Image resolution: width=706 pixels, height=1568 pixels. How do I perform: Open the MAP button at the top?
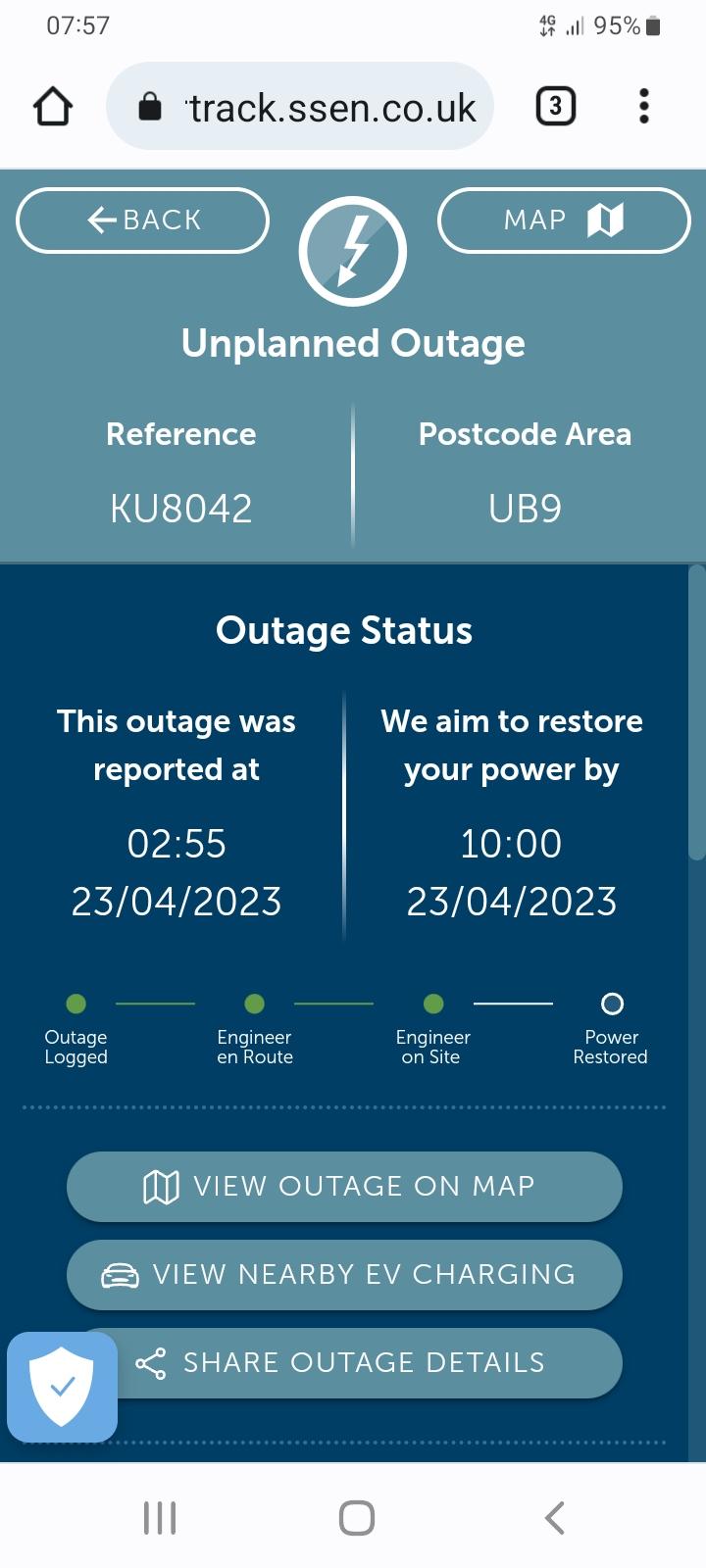pos(564,220)
